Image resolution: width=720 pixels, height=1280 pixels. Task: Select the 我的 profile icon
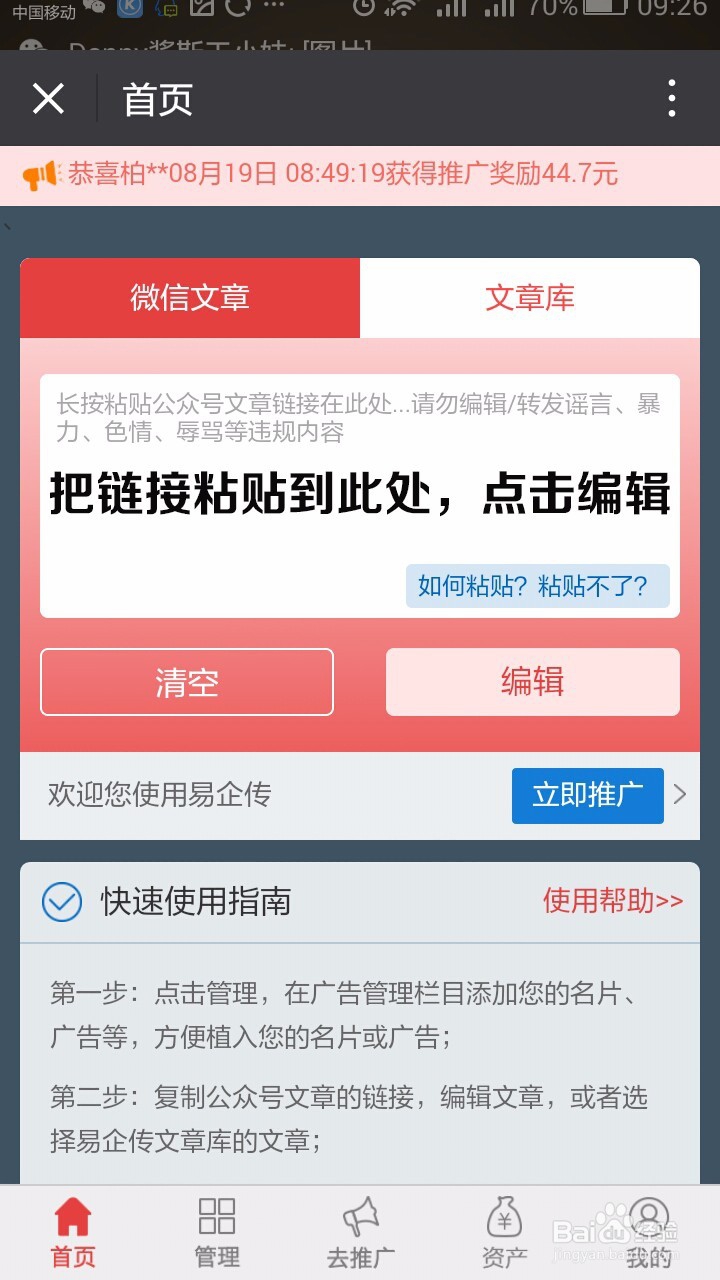648,1216
